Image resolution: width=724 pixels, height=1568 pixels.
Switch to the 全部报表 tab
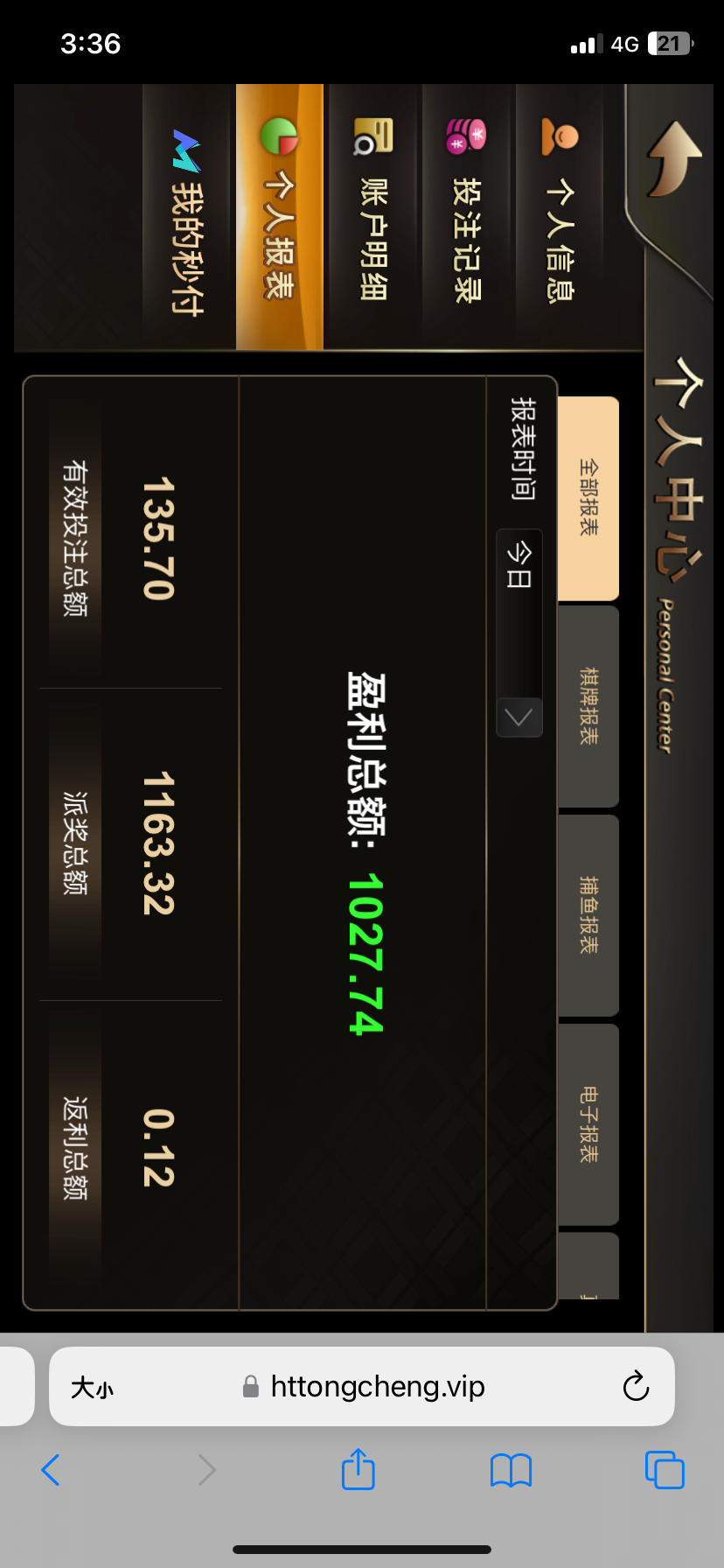pos(588,497)
